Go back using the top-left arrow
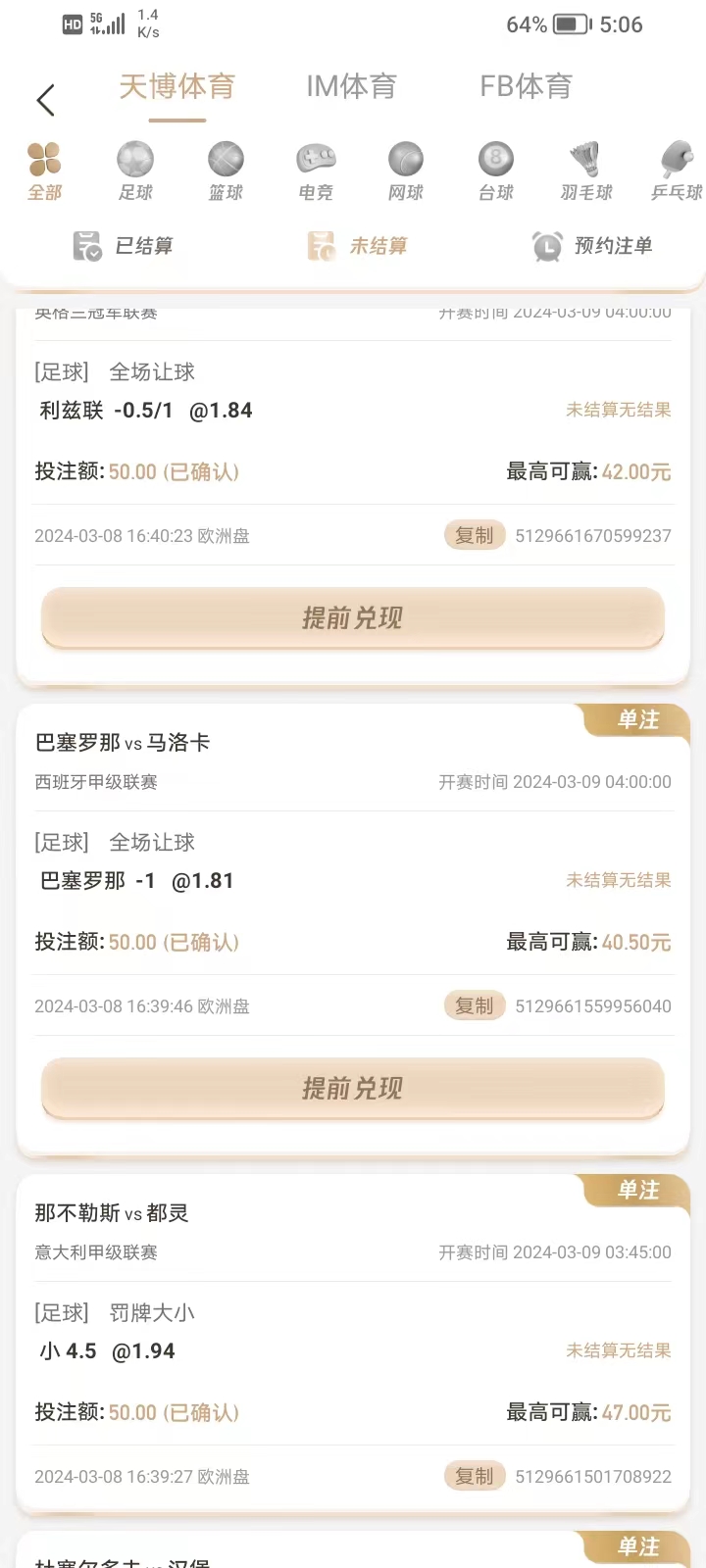Image resolution: width=706 pixels, height=1568 pixels. coord(45,100)
